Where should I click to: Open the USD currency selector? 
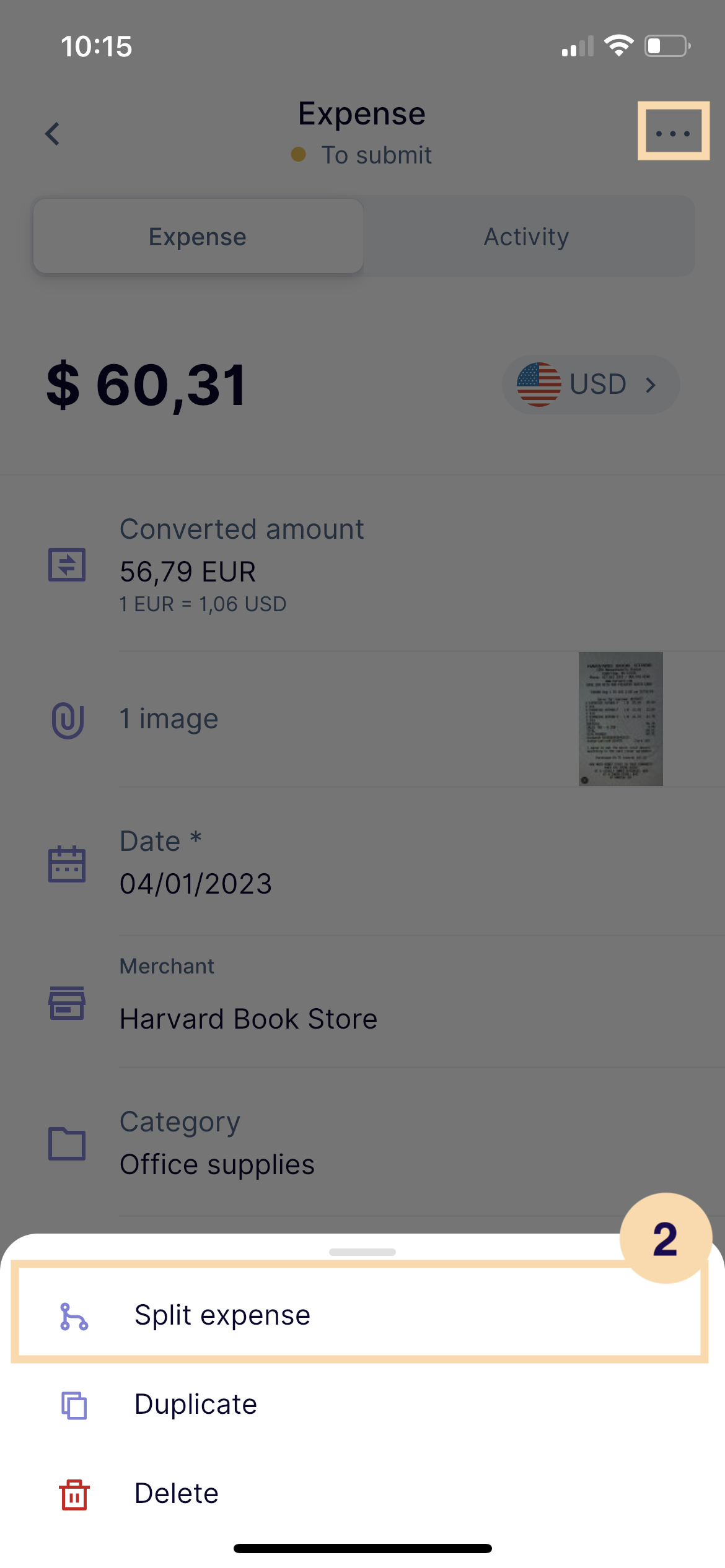point(591,384)
